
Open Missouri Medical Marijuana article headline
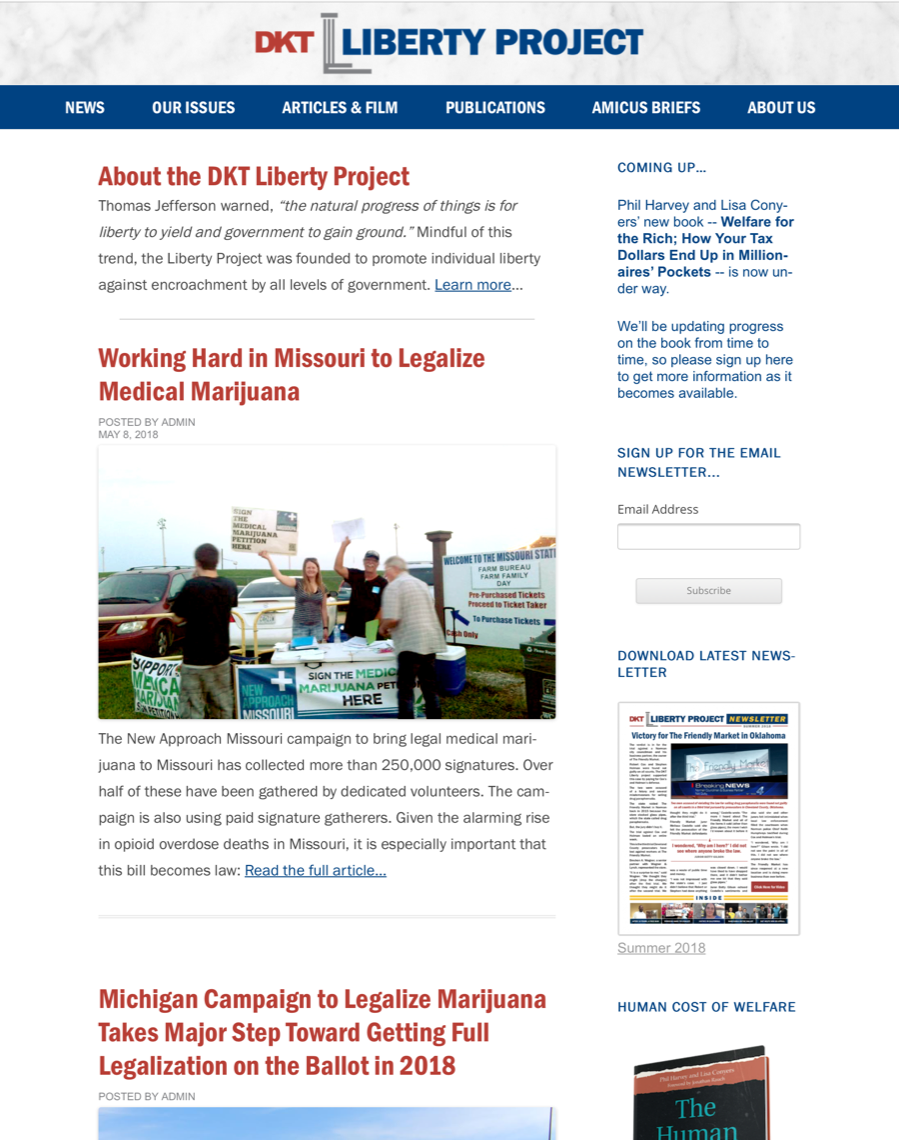(291, 374)
